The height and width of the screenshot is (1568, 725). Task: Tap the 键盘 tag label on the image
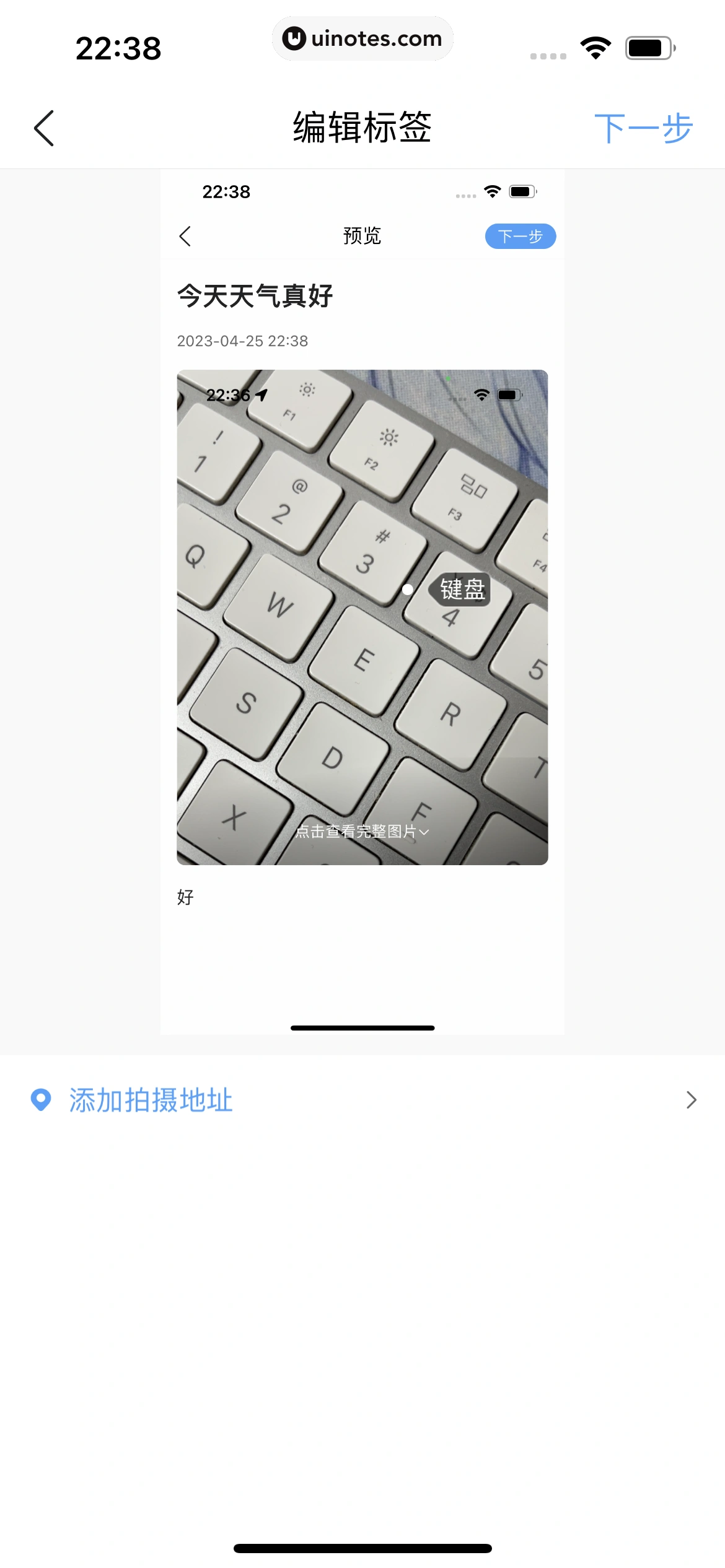click(x=462, y=589)
